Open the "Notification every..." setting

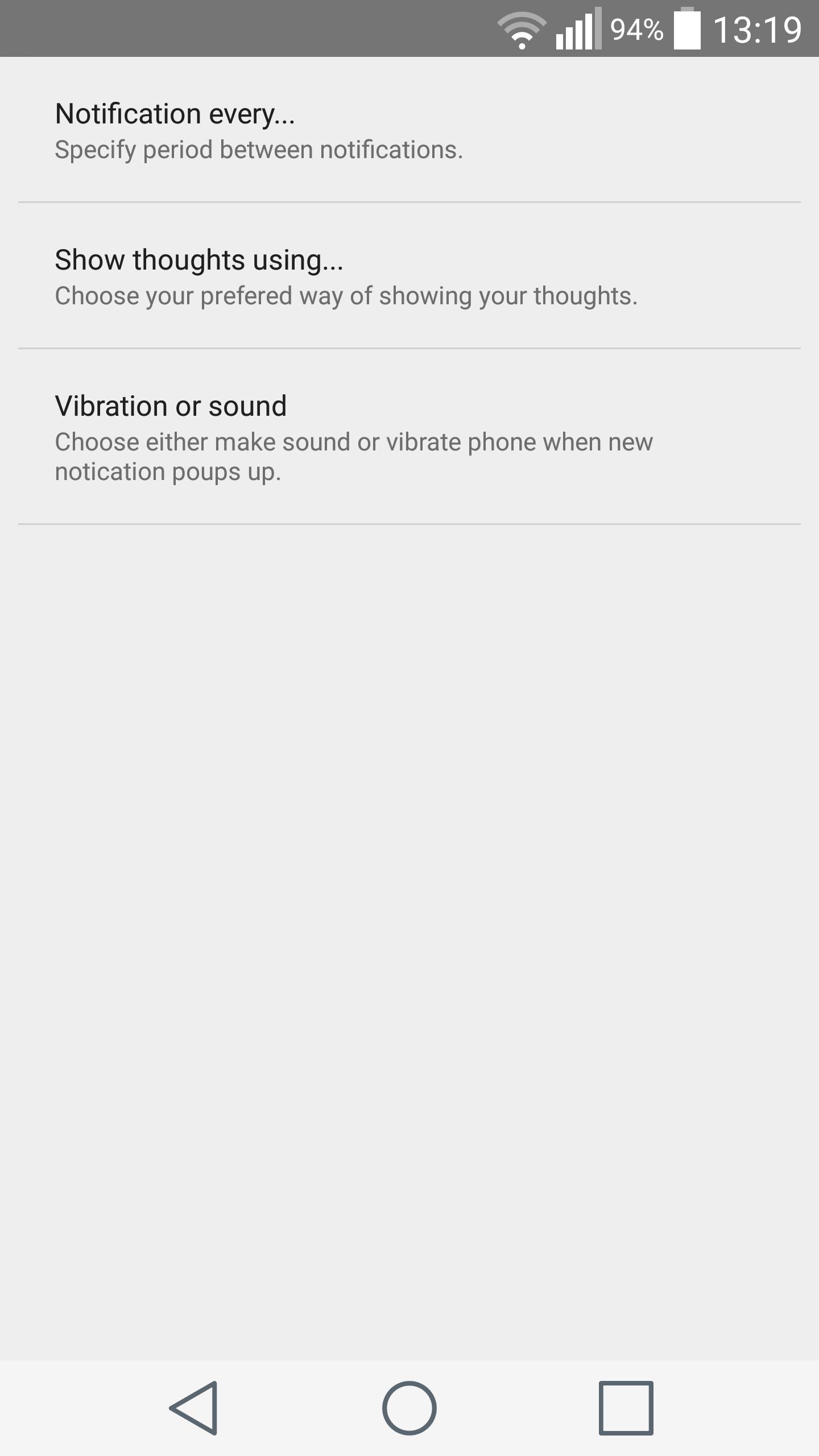click(409, 130)
